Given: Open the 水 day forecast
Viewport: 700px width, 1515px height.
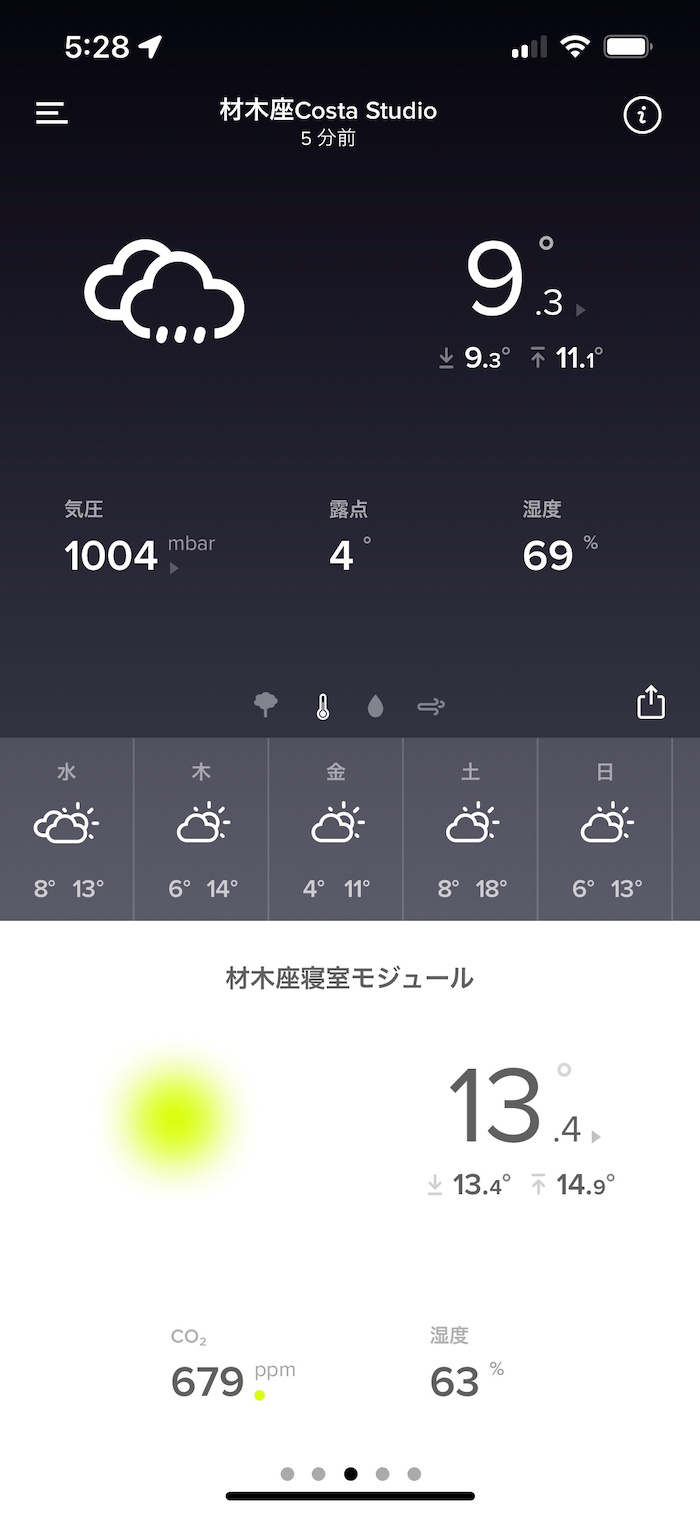Looking at the screenshot, I should [x=67, y=829].
